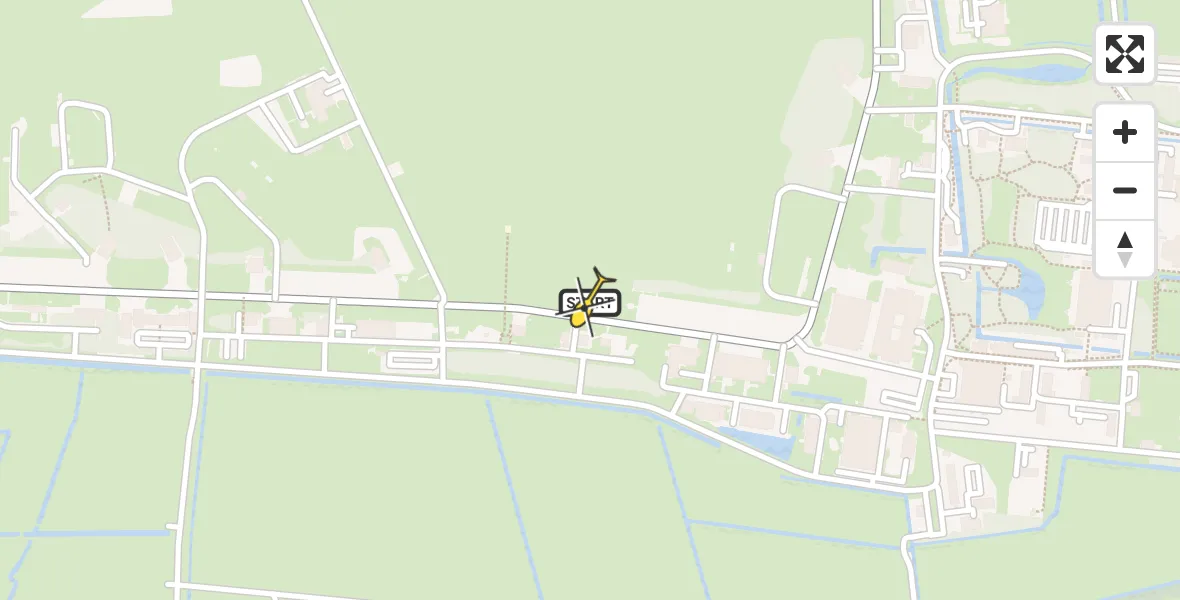1180x600 pixels.
Task: Zoom out of the map
Action: 1124,190
